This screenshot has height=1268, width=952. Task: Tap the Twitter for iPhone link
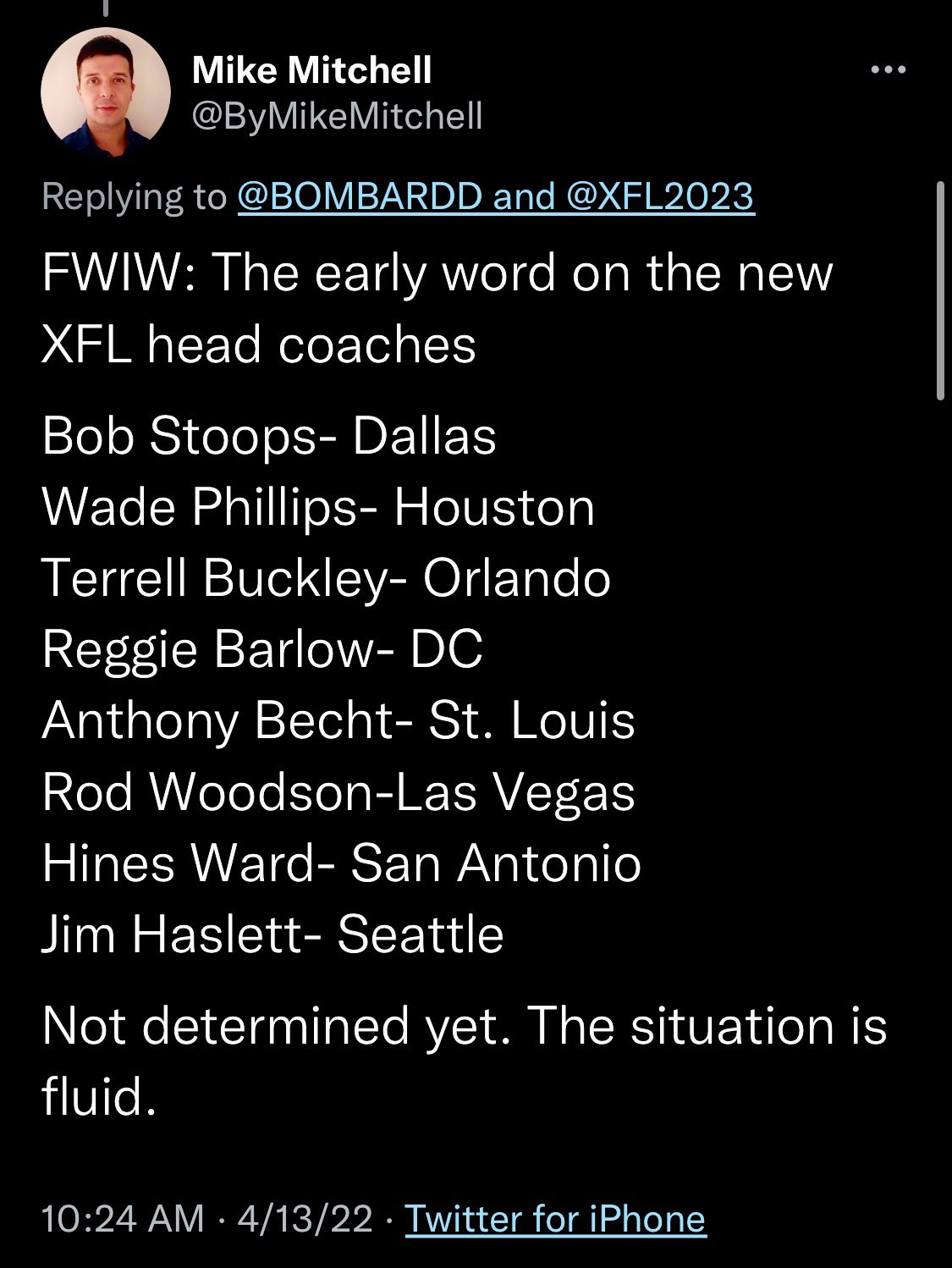555,1220
